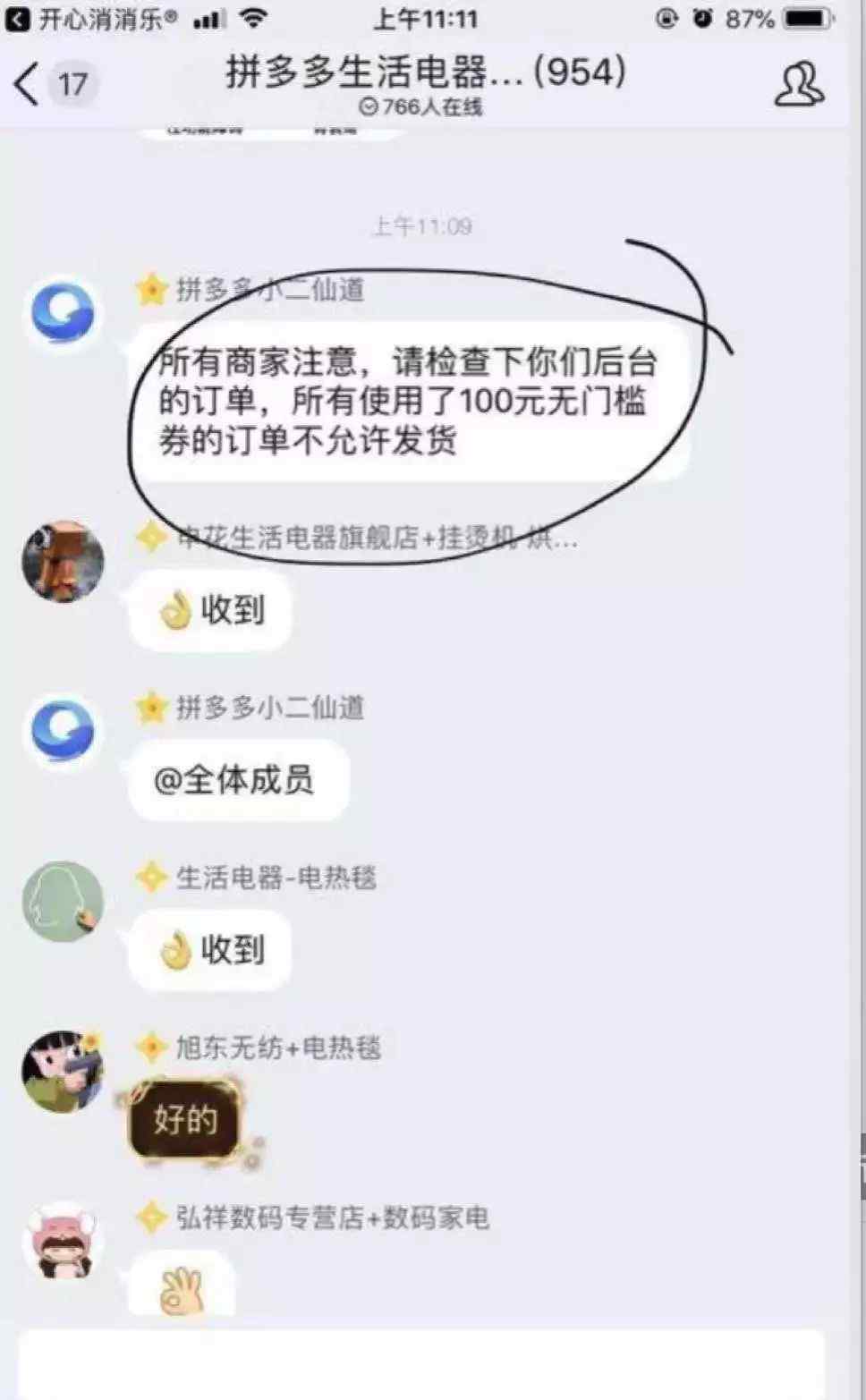
Task: Go back using the top-left arrow
Action: click(27, 85)
